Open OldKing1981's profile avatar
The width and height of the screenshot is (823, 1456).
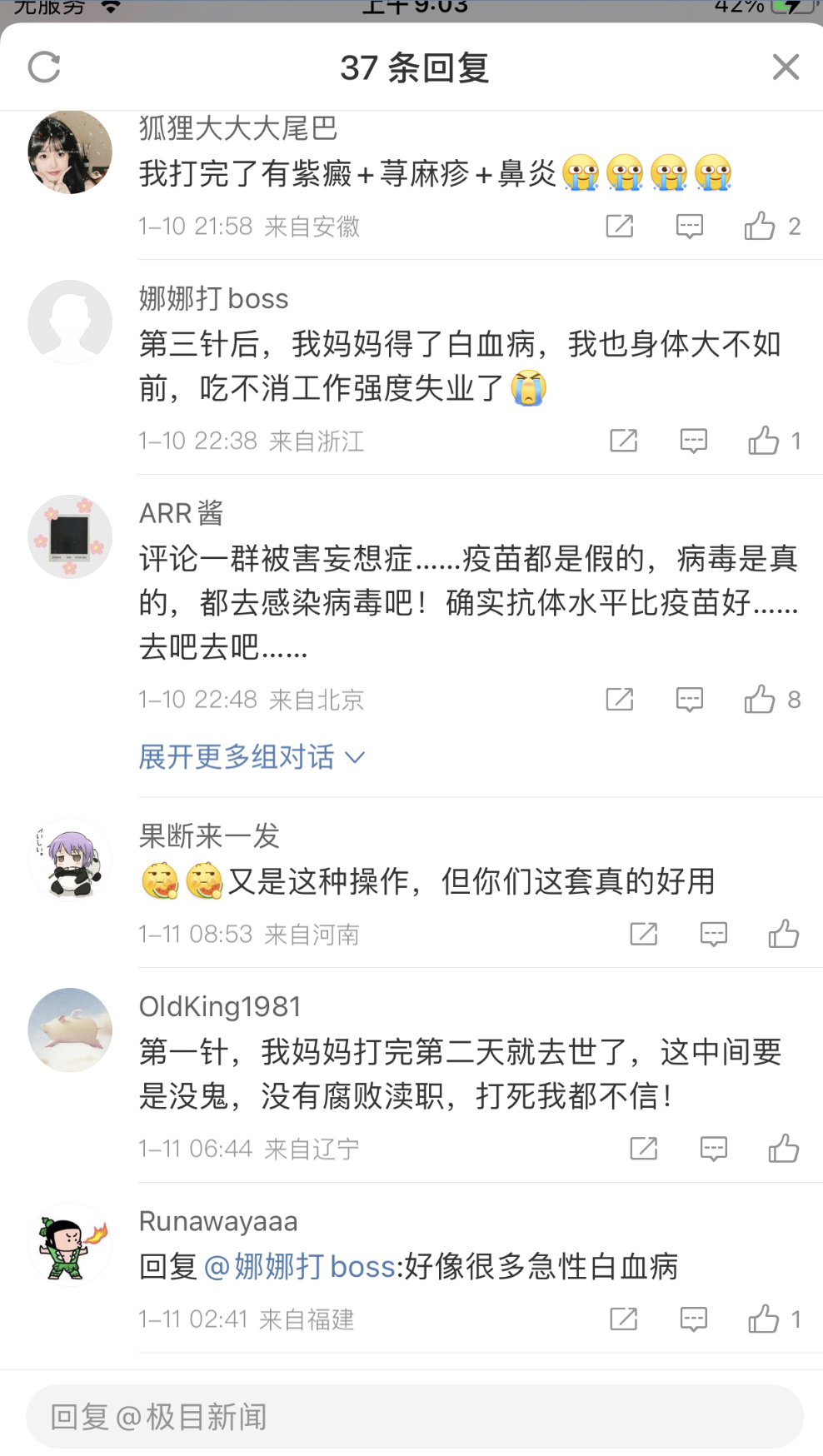(x=70, y=1030)
